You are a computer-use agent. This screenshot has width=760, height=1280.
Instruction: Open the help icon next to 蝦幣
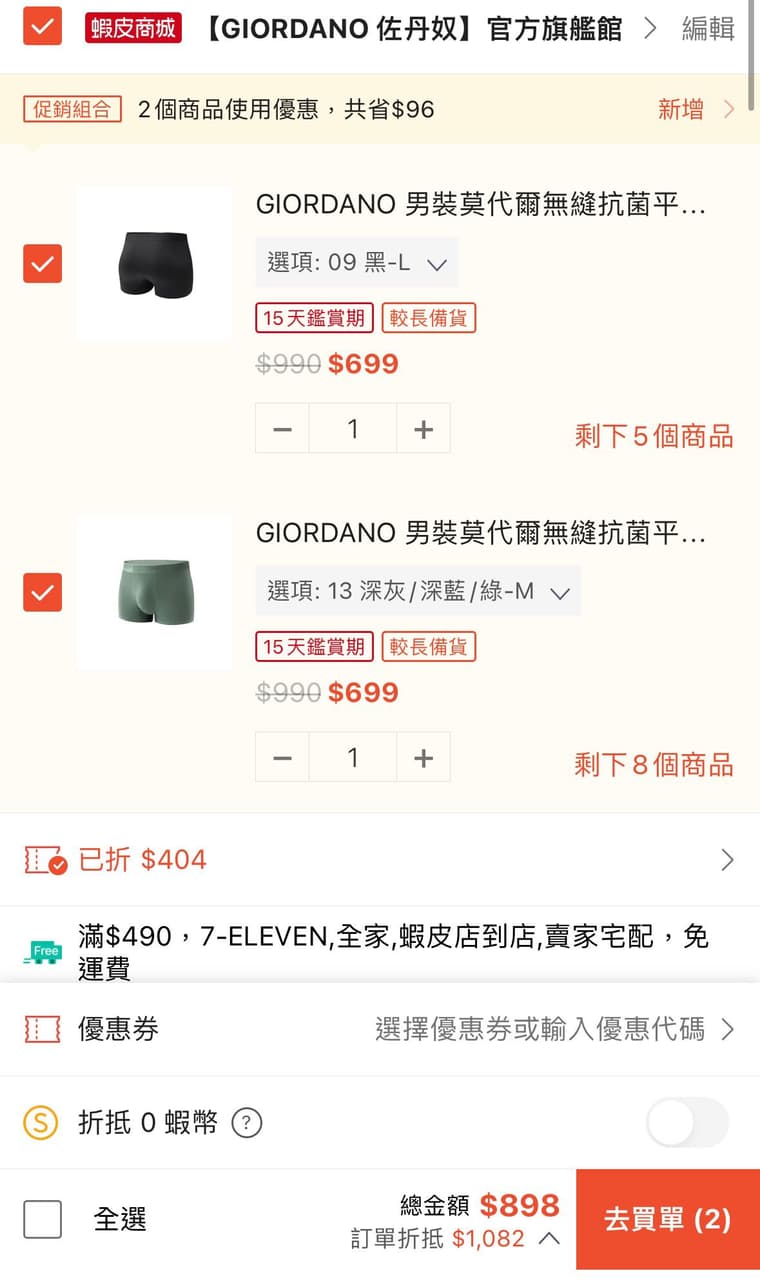point(246,1123)
